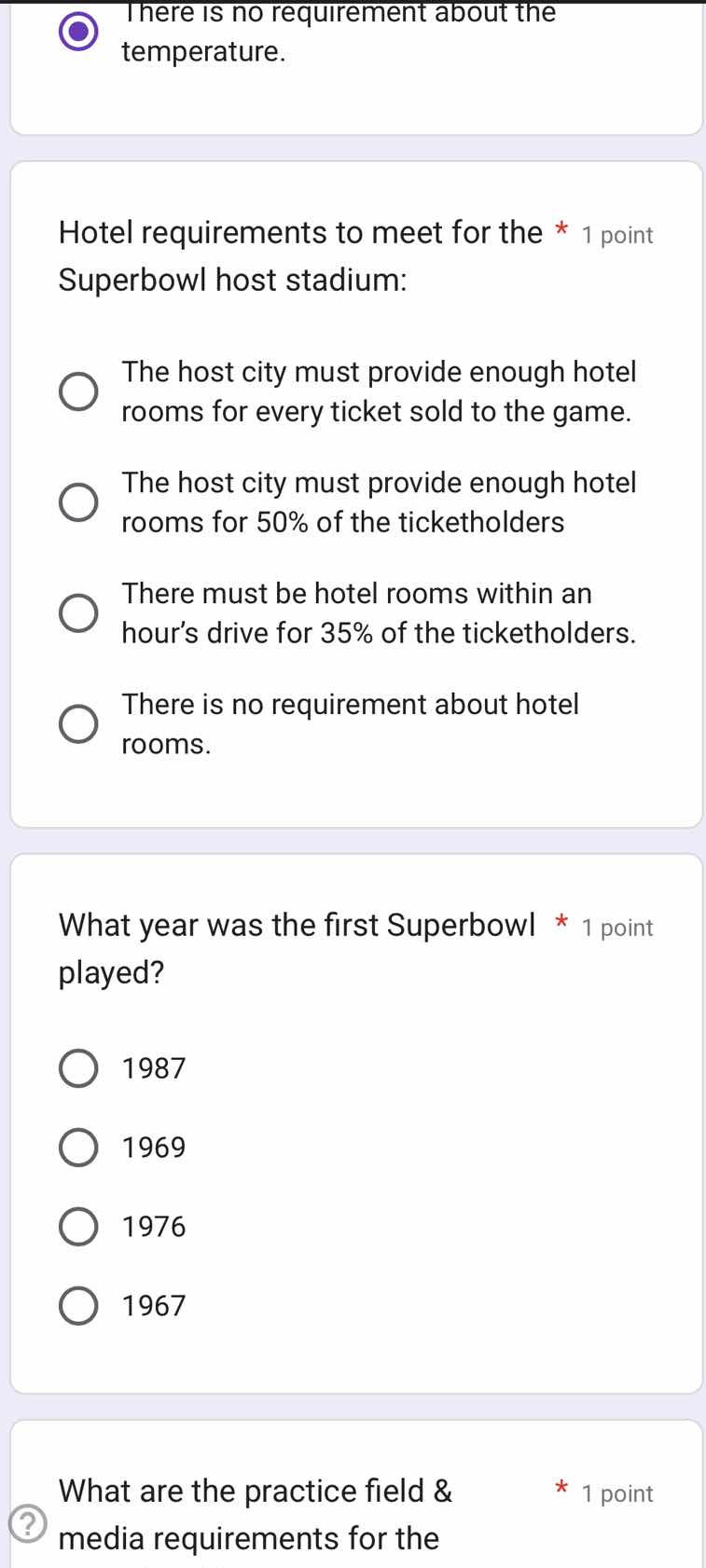Image resolution: width=706 pixels, height=1568 pixels.
Task: Select 'There is no requirement about hotel rooms.'
Action: point(78,723)
